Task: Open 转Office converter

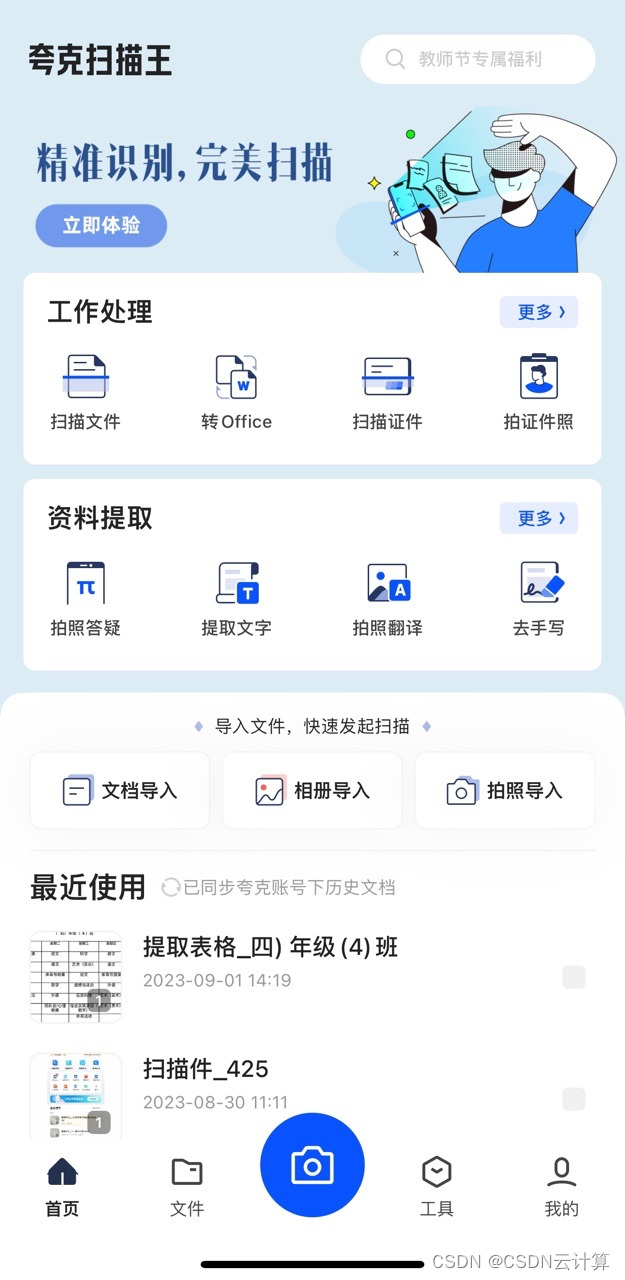Action: tap(236, 391)
